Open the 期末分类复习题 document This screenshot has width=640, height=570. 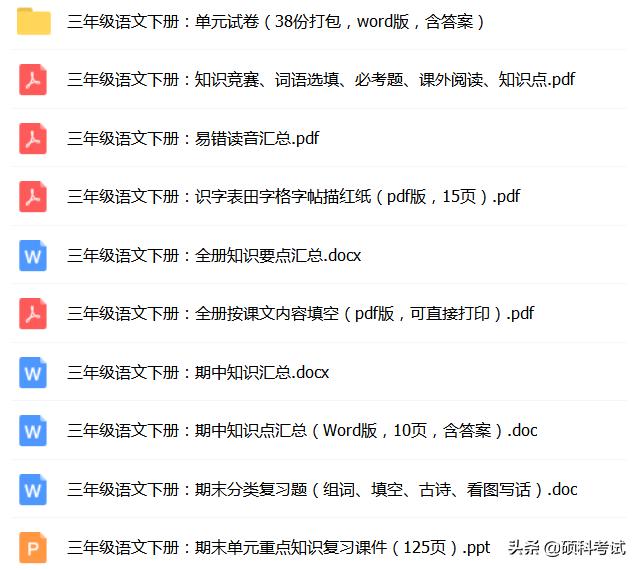(322, 489)
